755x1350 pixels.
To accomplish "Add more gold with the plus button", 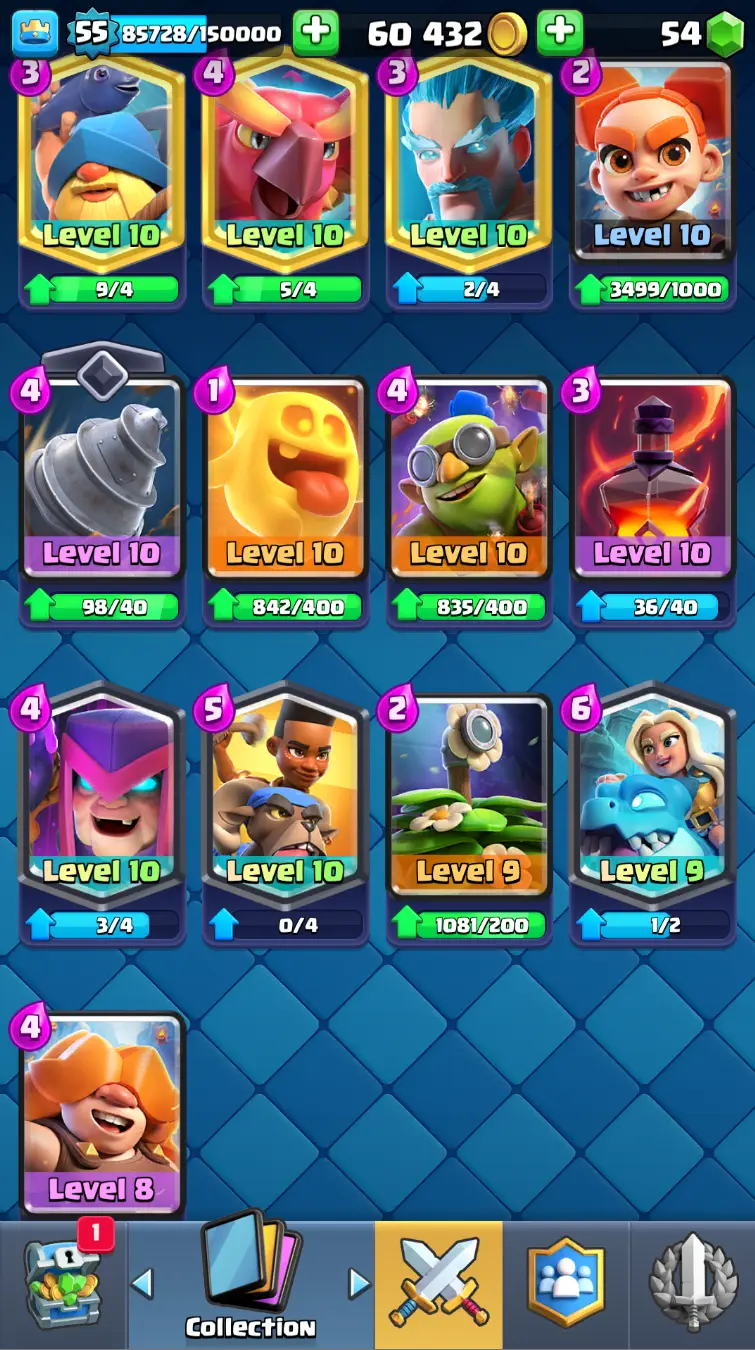I will tap(560, 32).
